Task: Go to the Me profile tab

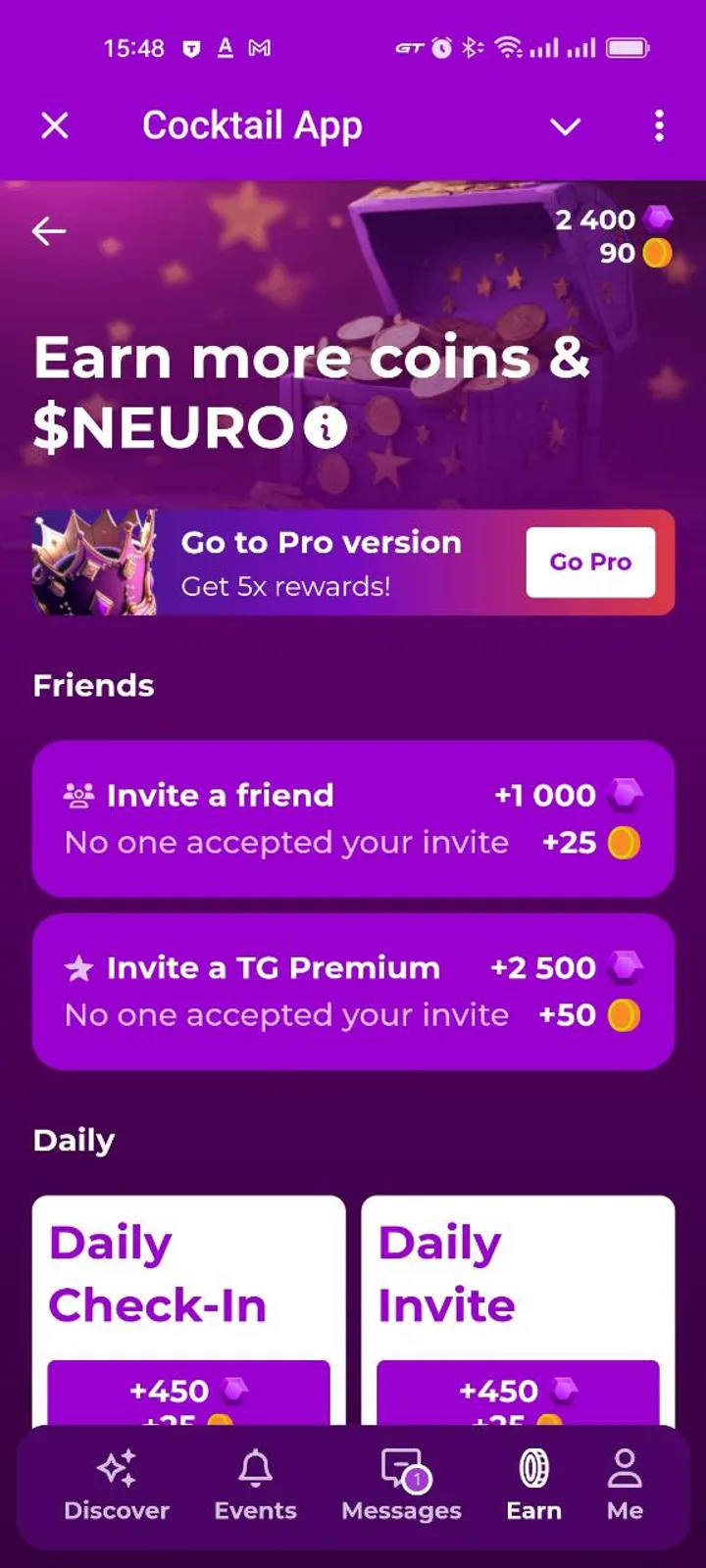Action: tap(625, 1485)
